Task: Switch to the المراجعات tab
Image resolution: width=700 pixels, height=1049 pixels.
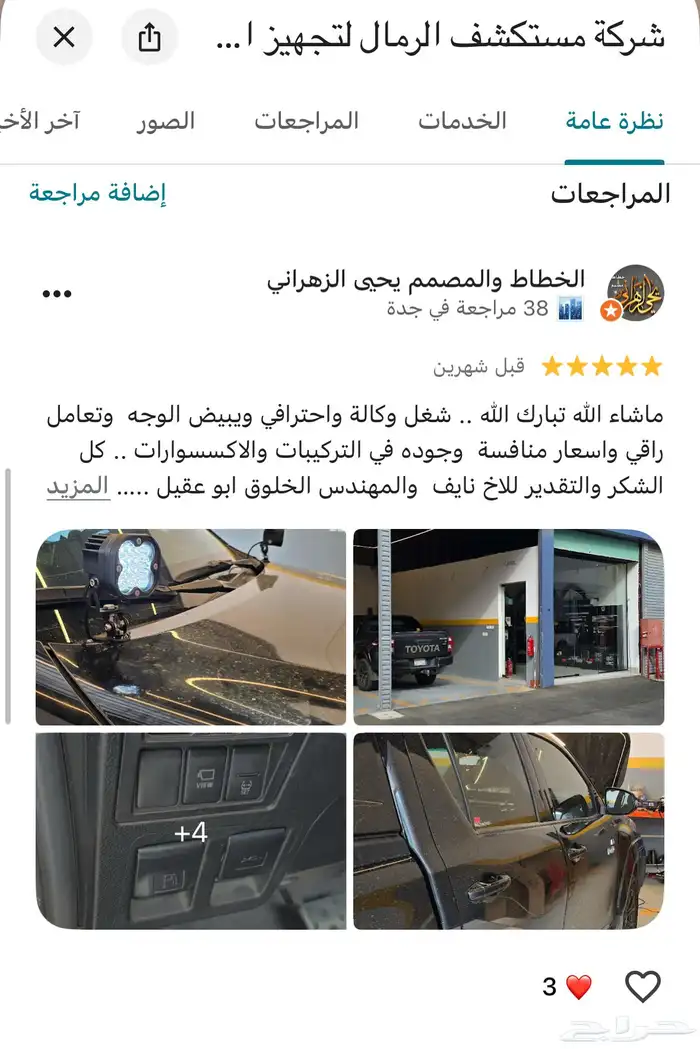Action: [307, 121]
